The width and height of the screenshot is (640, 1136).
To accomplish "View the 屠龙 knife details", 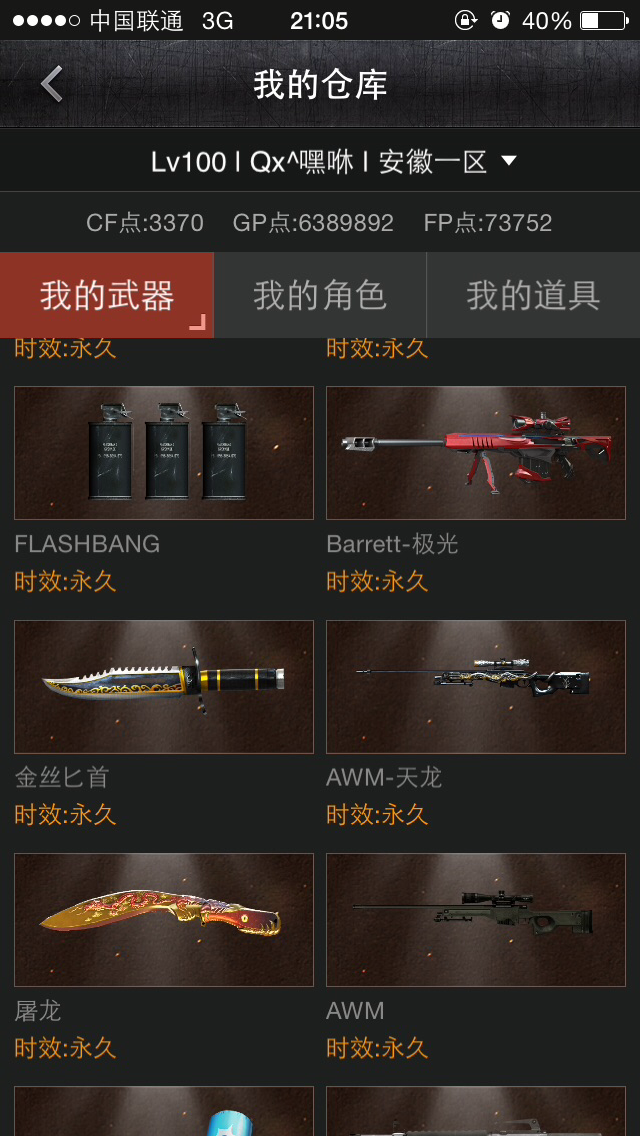I will point(164,920).
